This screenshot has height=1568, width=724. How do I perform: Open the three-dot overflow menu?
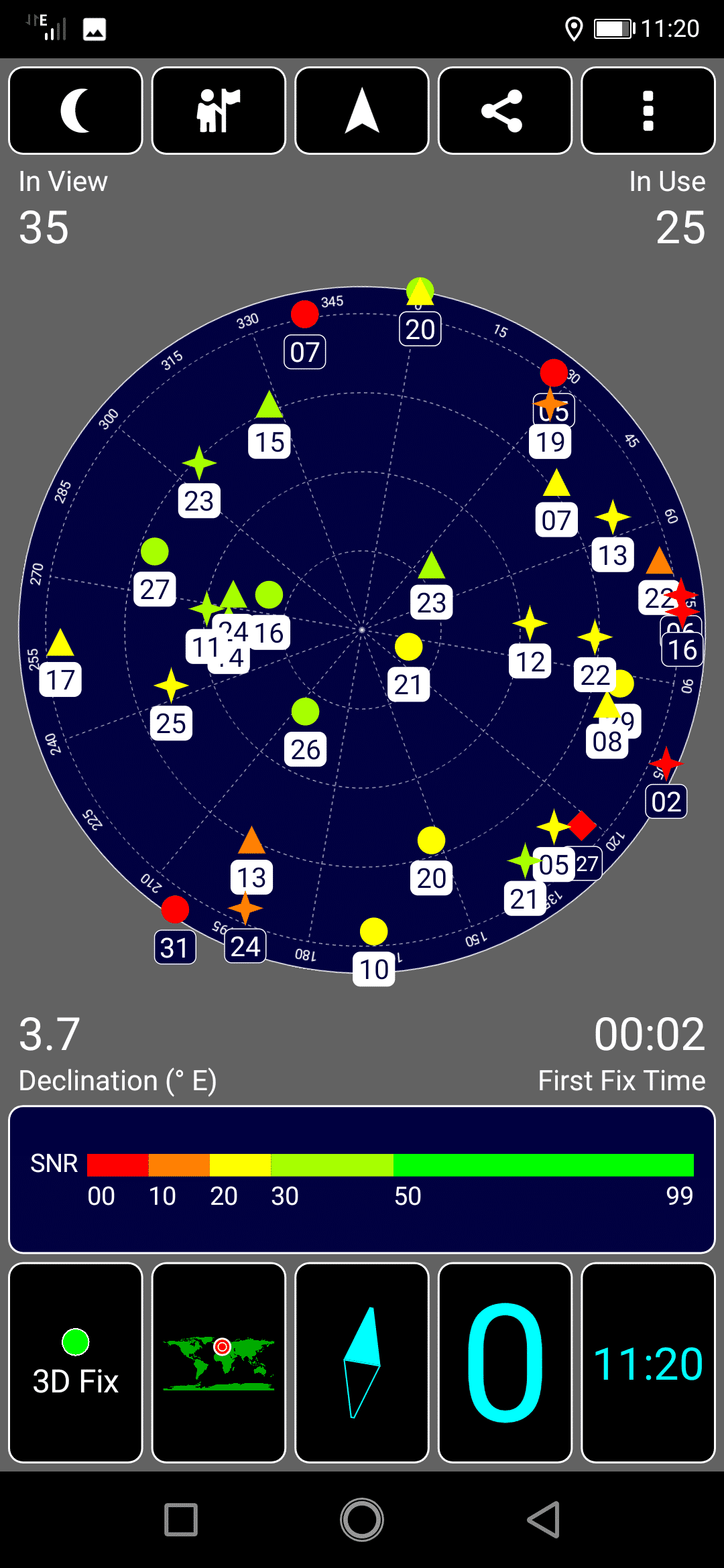(648, 111)
